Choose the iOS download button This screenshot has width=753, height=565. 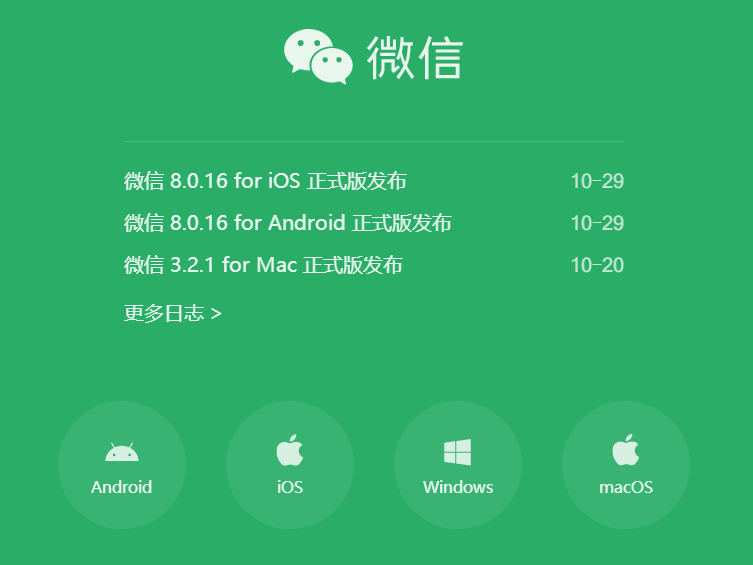click(290, 464)
